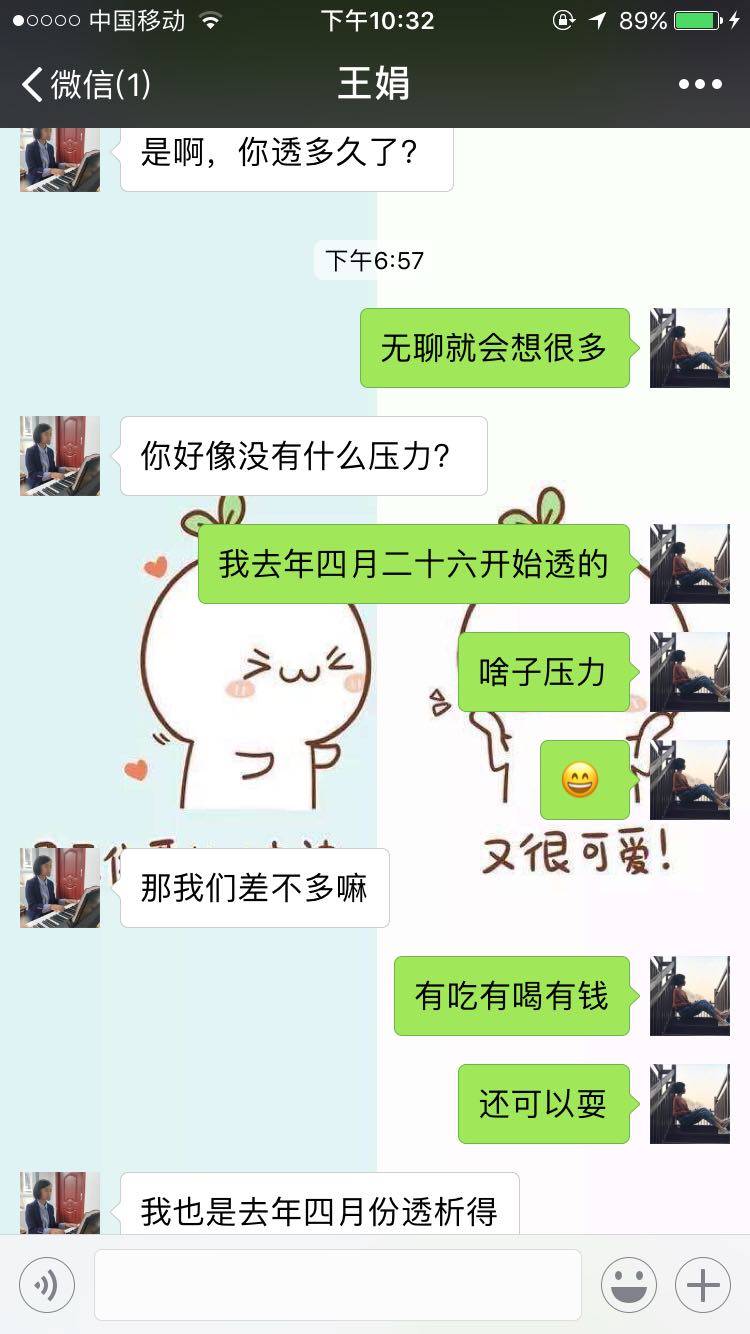Open the emoji sticker panel

coord(628,1285)
